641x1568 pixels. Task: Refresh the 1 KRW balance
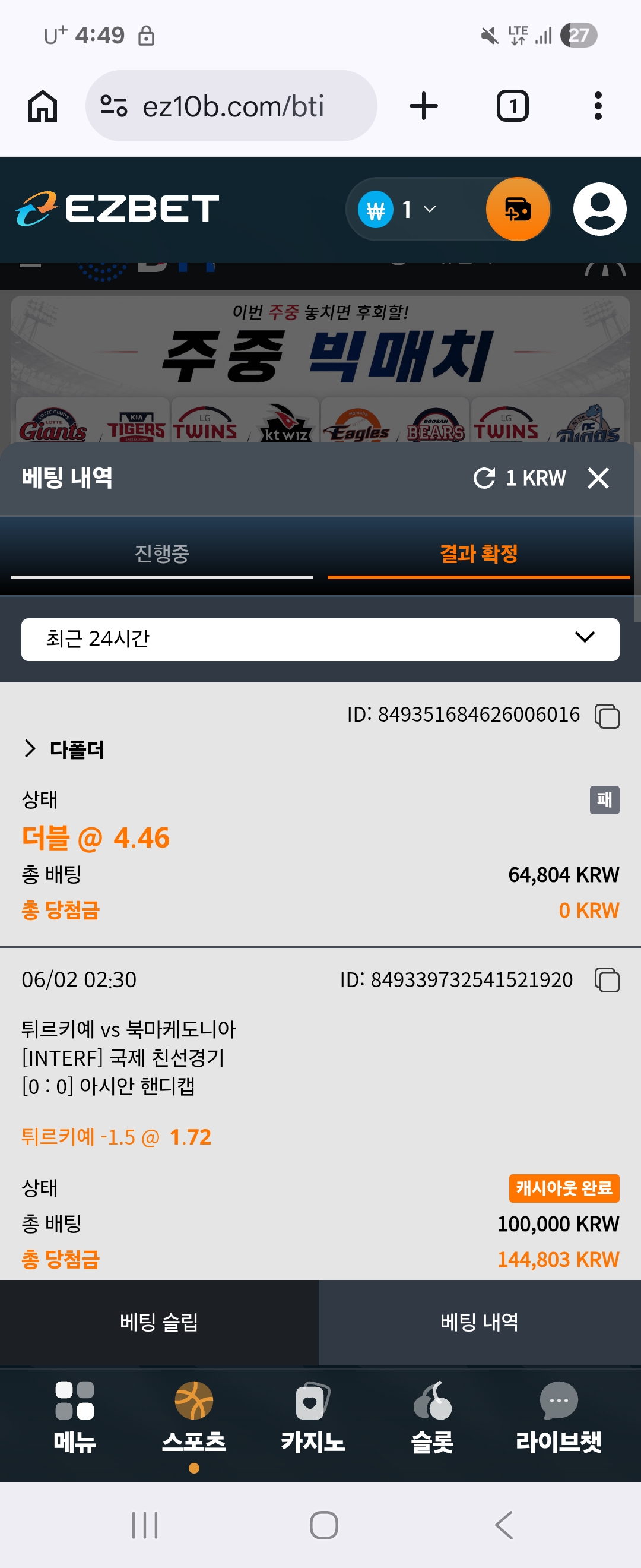484,478
